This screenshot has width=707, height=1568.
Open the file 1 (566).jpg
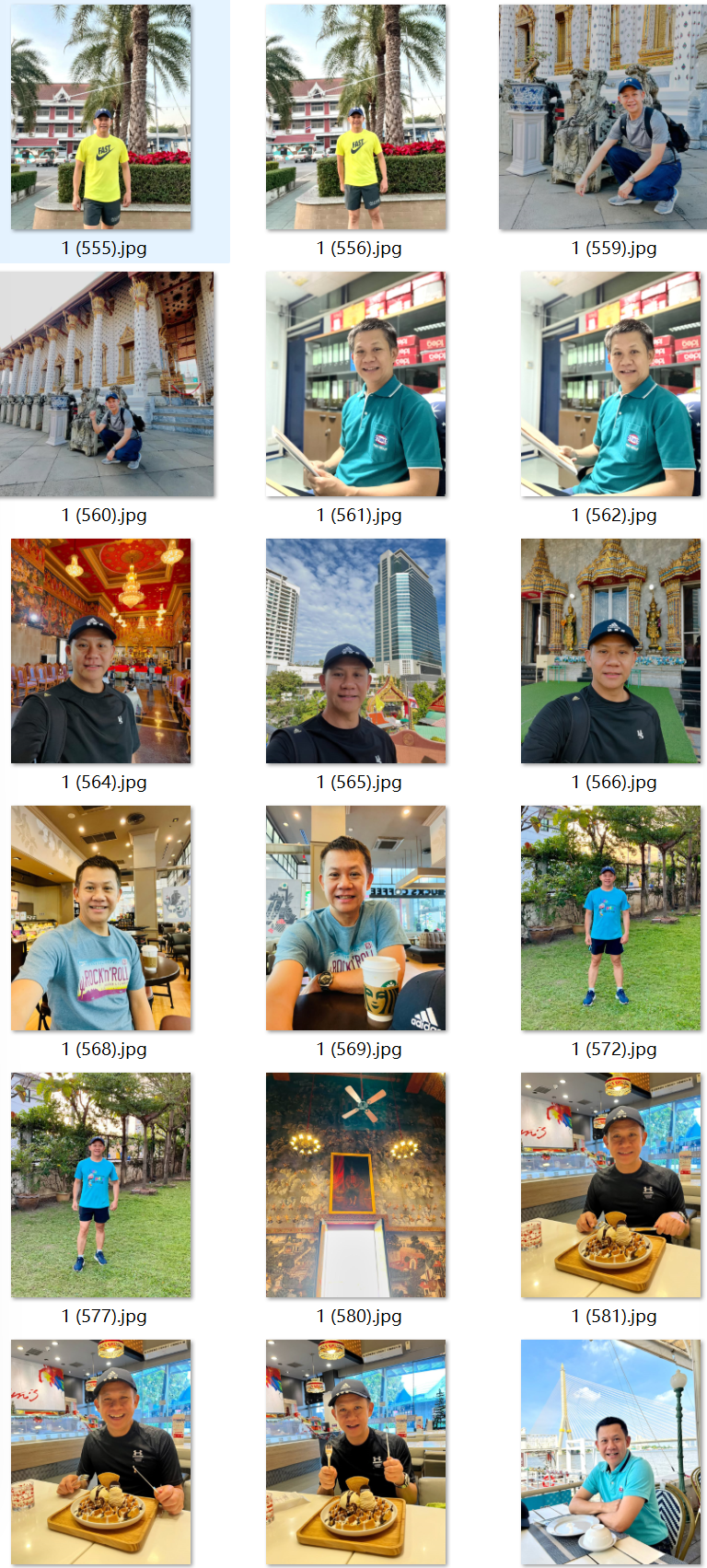pos(610,651)
